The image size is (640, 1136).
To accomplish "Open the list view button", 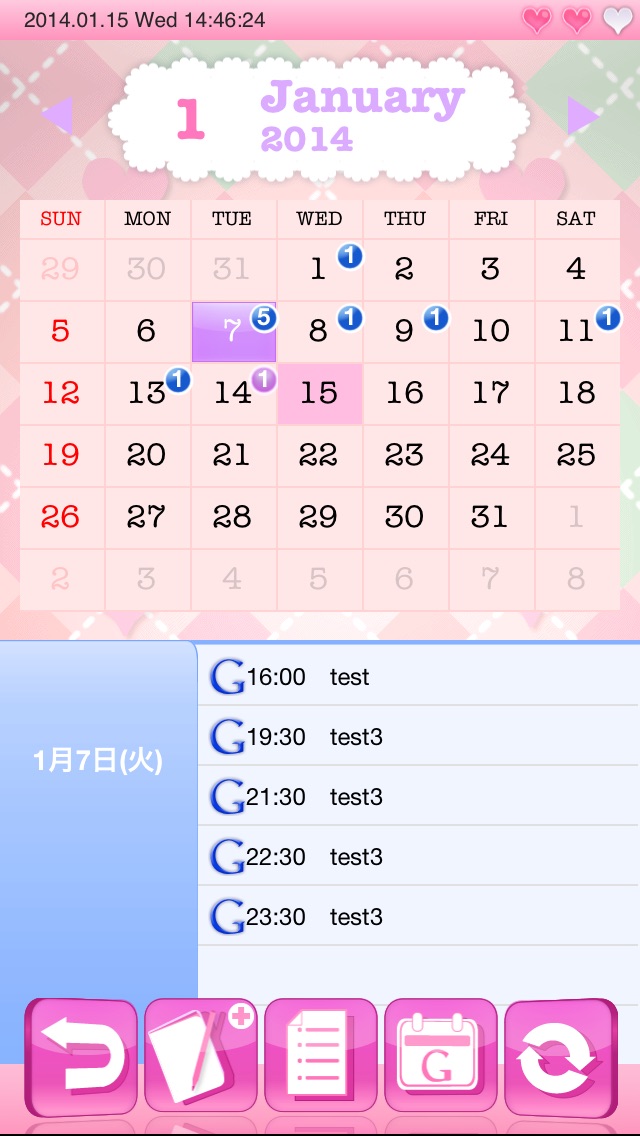I will (320, 1058).
